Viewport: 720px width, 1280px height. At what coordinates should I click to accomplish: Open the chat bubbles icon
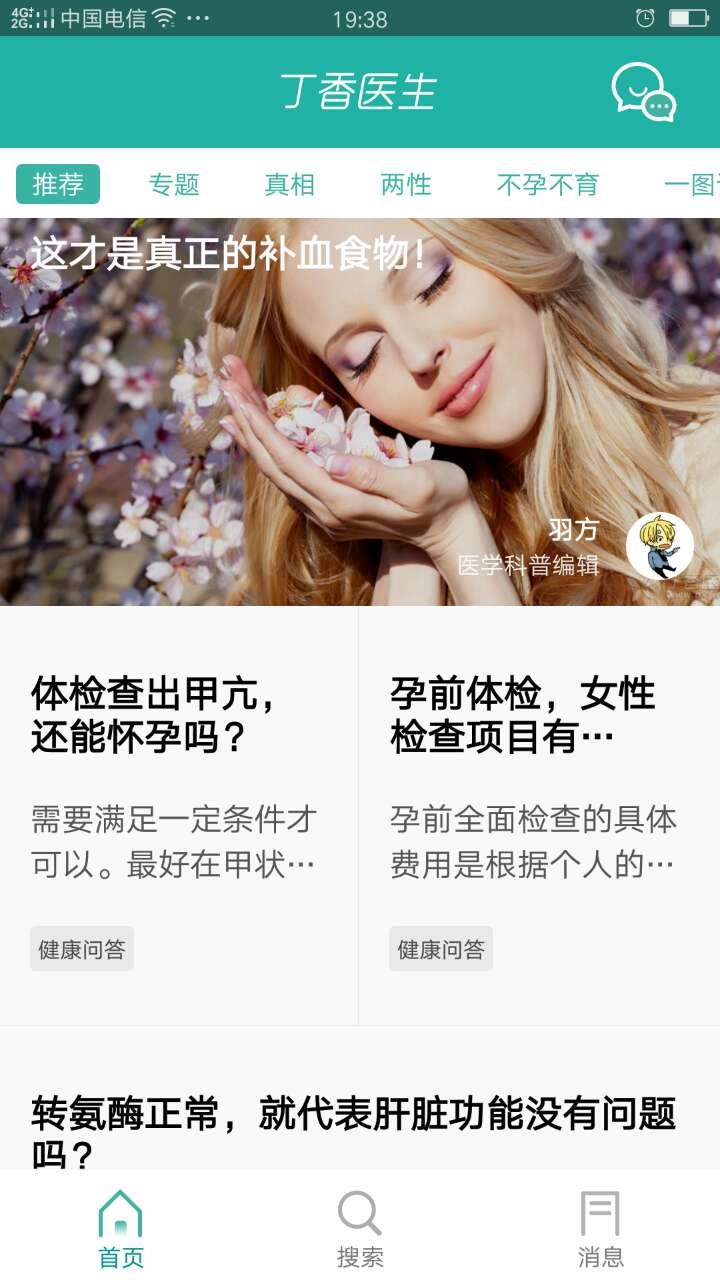pos(644,92)
